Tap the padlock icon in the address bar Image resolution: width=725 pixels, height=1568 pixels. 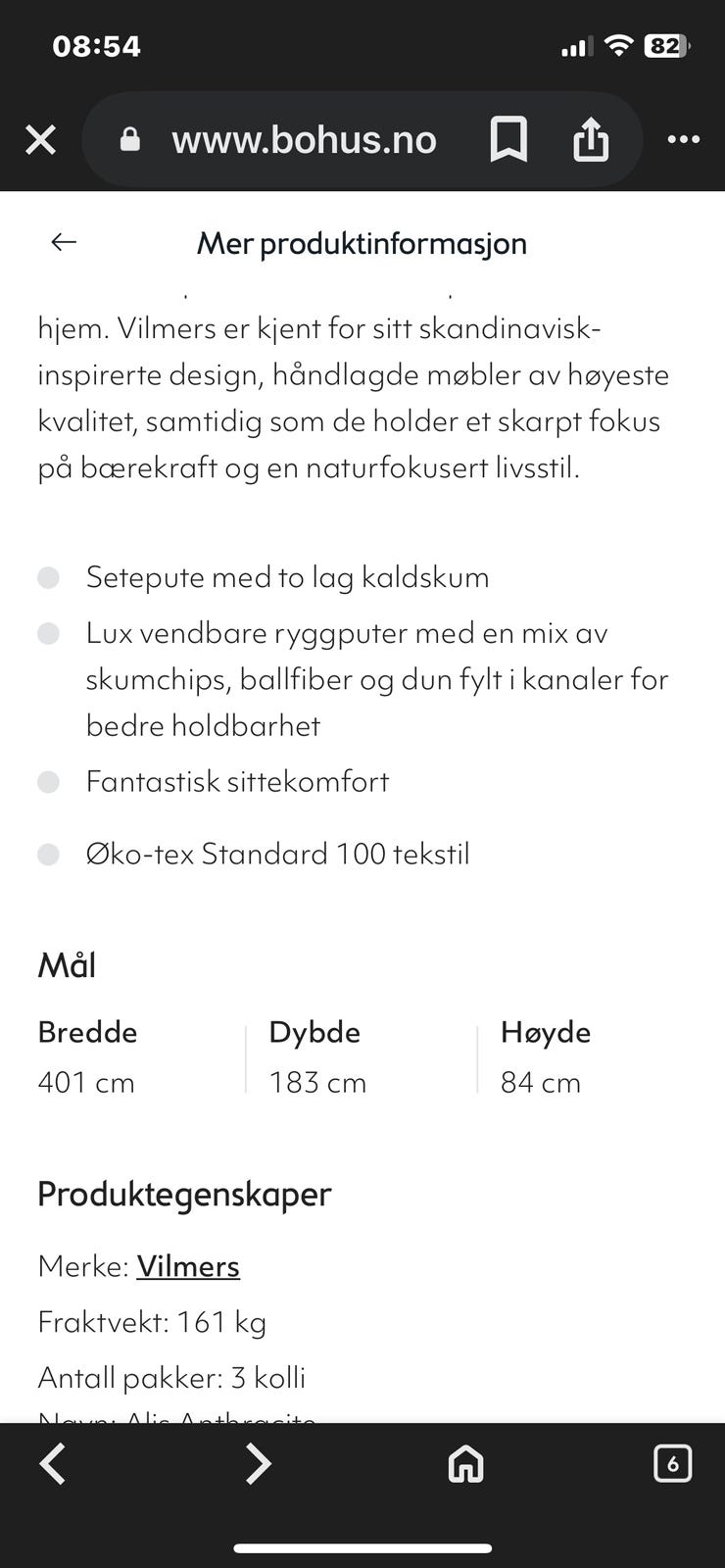point(128,138)
